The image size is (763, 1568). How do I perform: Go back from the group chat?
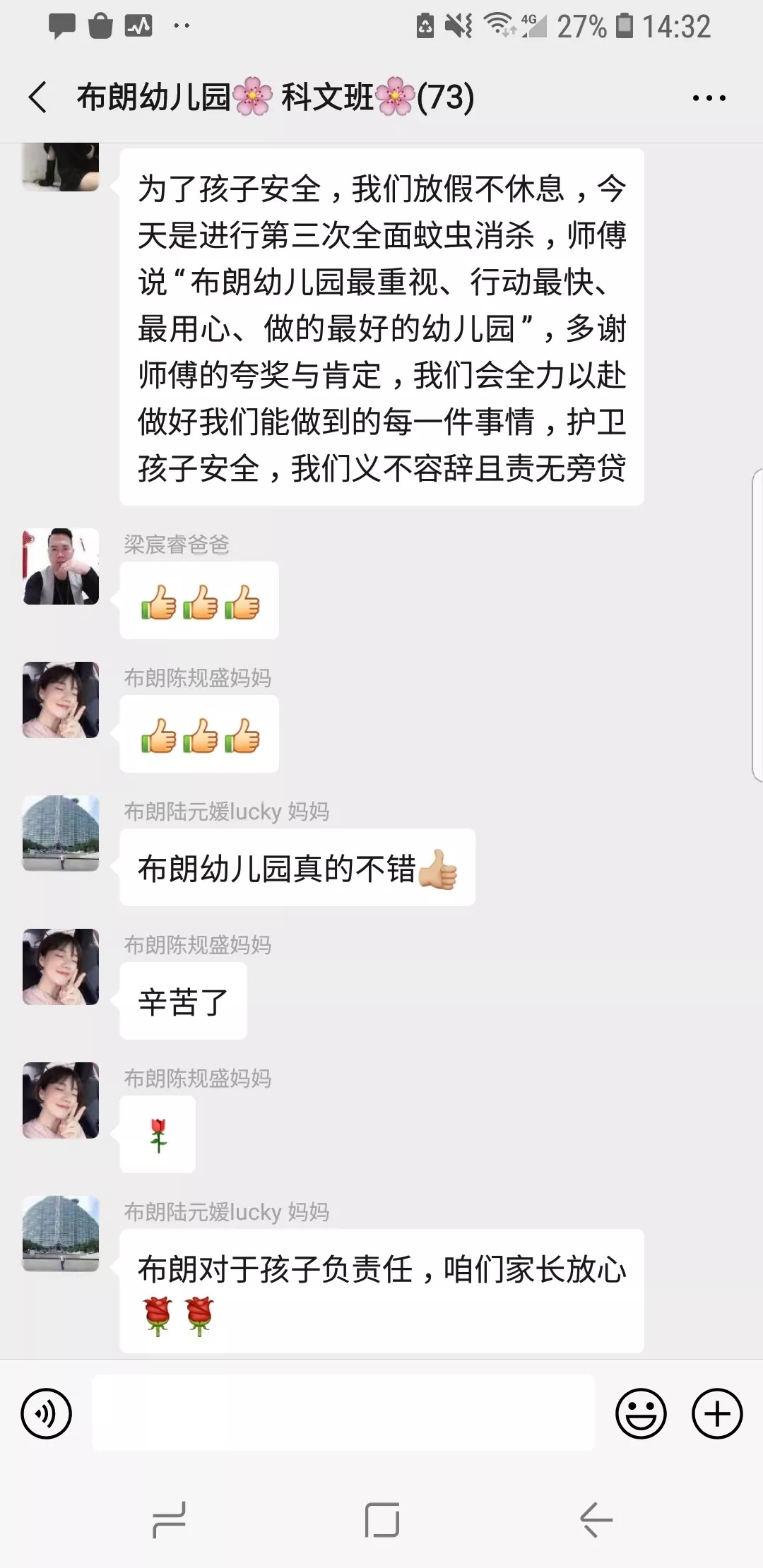pos(39,97)
